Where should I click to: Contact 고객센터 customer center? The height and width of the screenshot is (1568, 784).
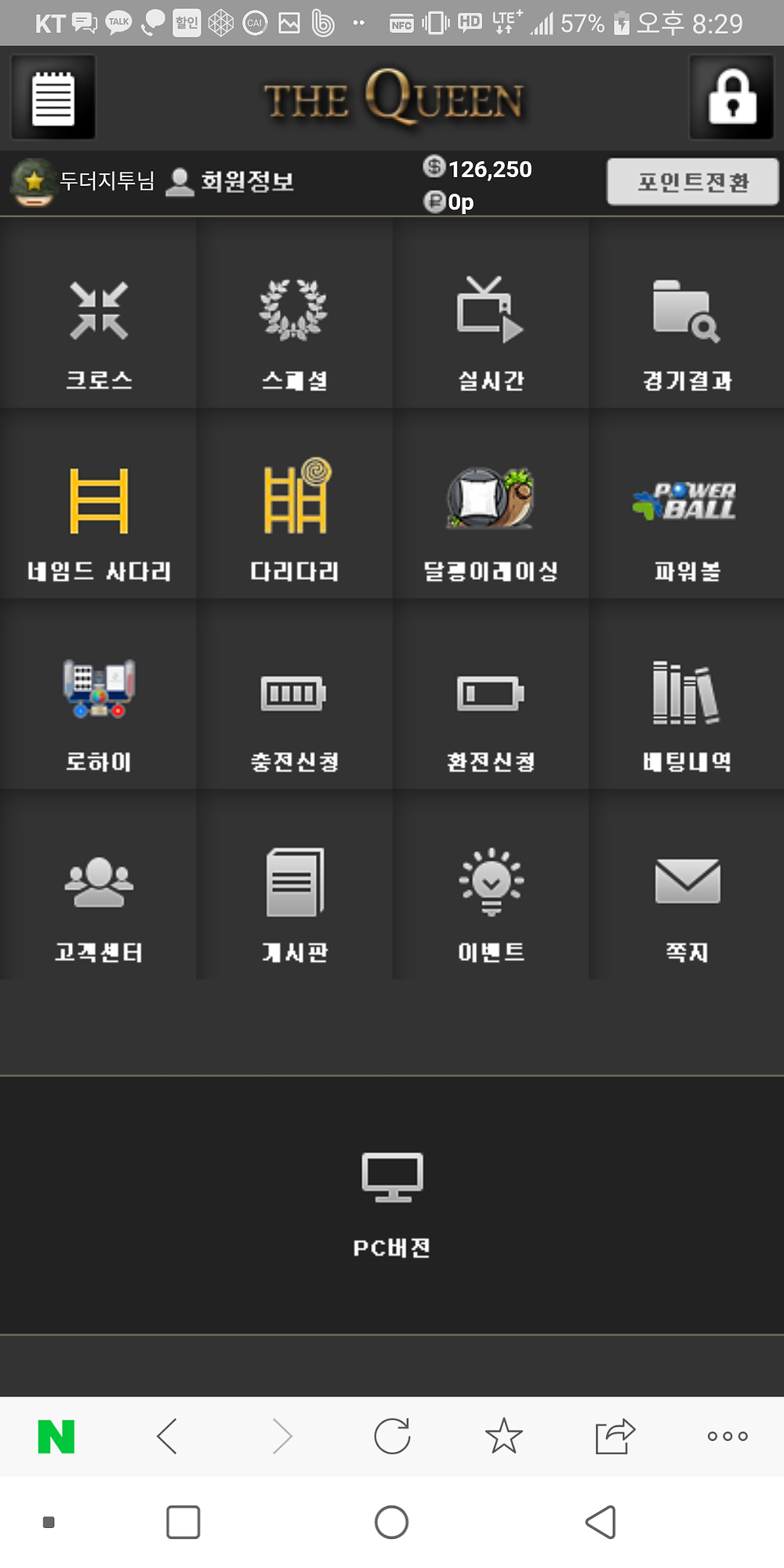[x=98, y=902]
